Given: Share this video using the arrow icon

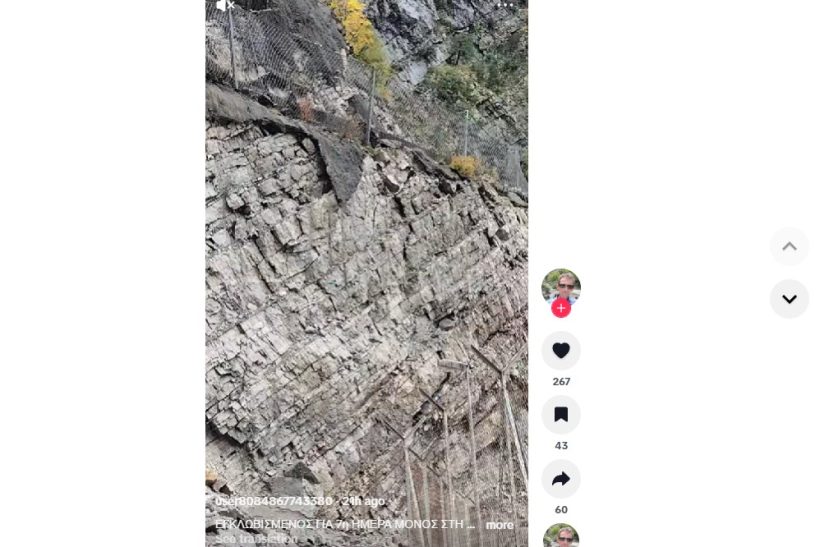Looking at the screenshot, I should pyautogui.click(x=561, y=478).
